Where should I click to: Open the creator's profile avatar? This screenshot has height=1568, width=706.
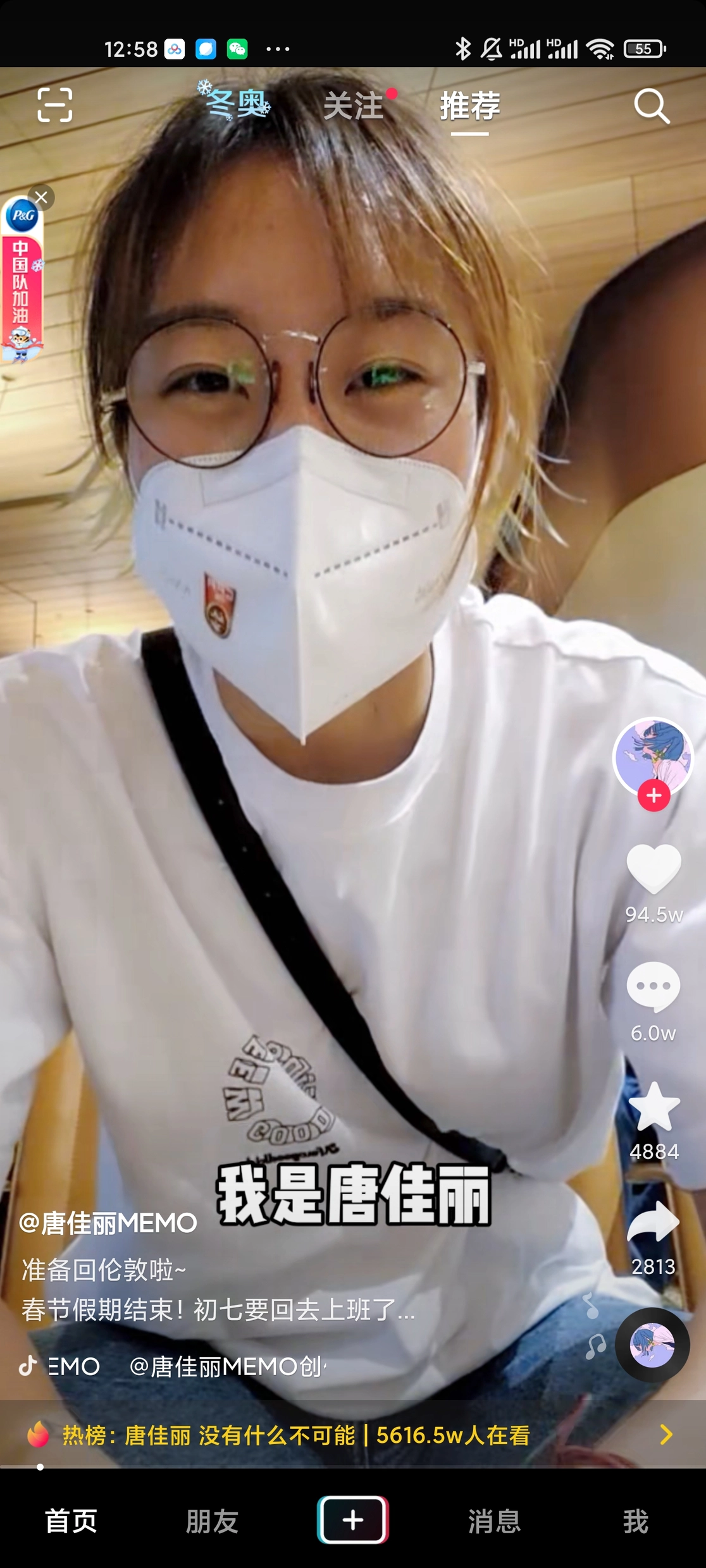[653, 754]
